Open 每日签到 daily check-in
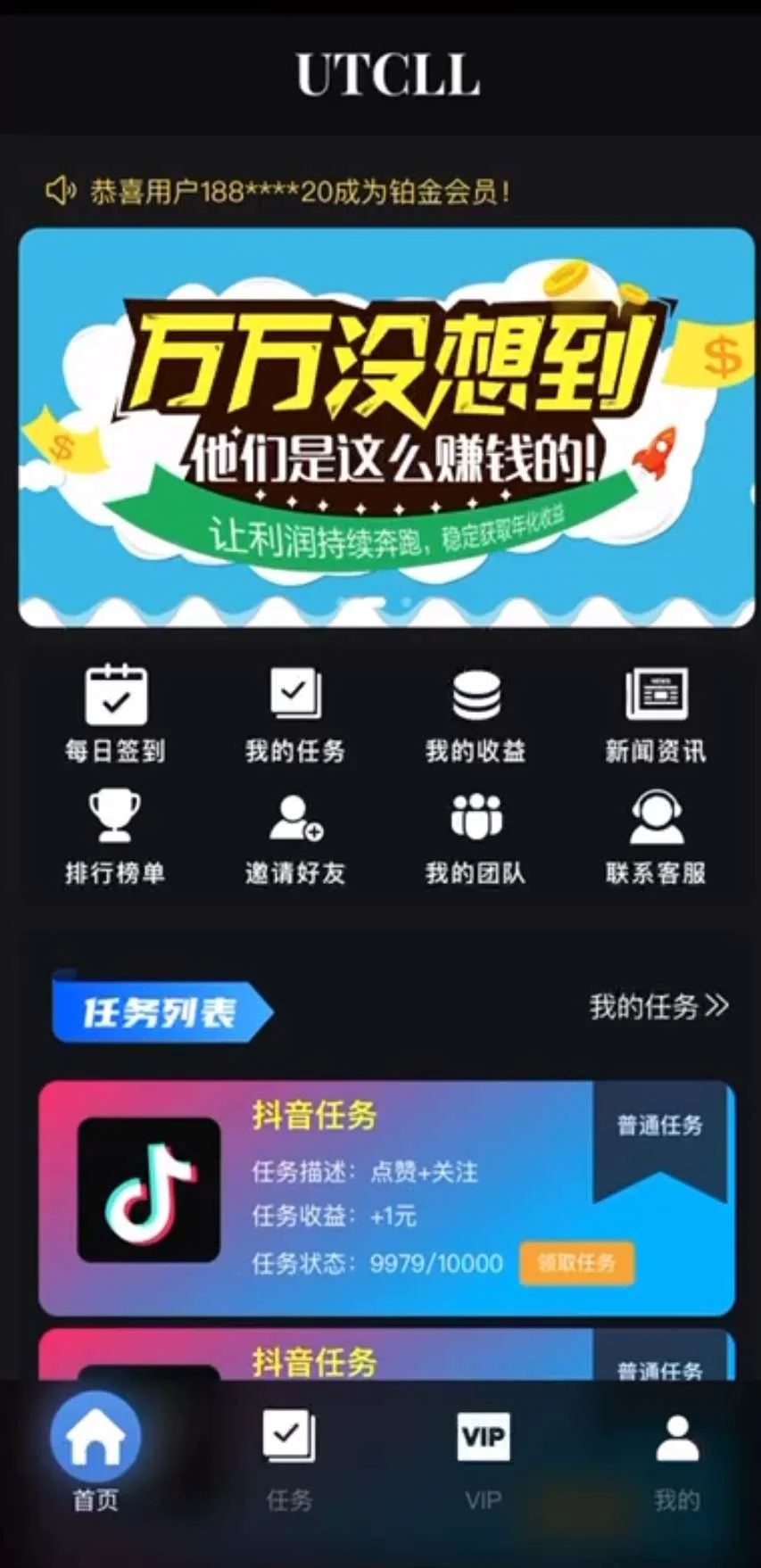Screen dimensions: 761x1568 coord(115,713)
